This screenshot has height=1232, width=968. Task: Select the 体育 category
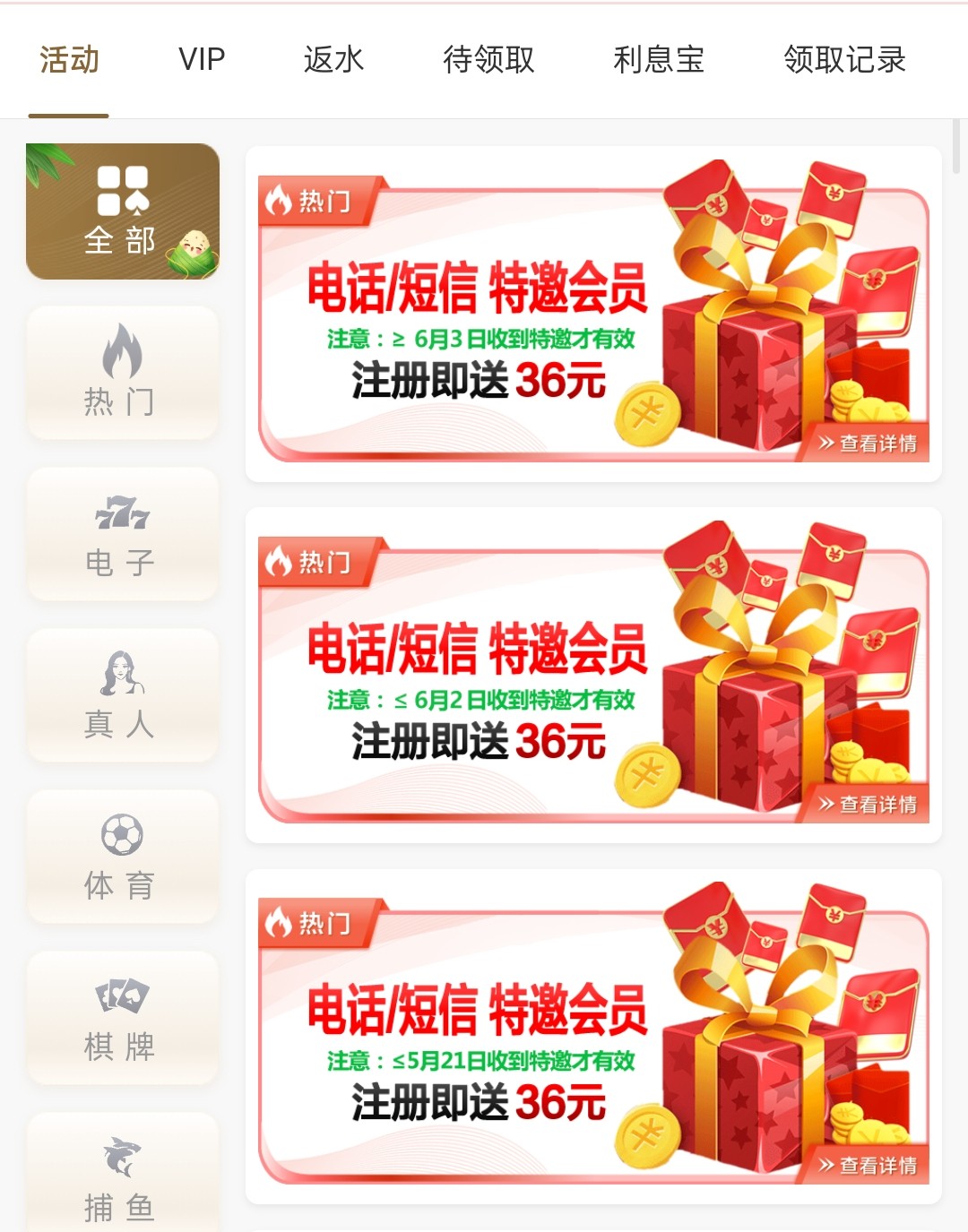coord(123,857)
